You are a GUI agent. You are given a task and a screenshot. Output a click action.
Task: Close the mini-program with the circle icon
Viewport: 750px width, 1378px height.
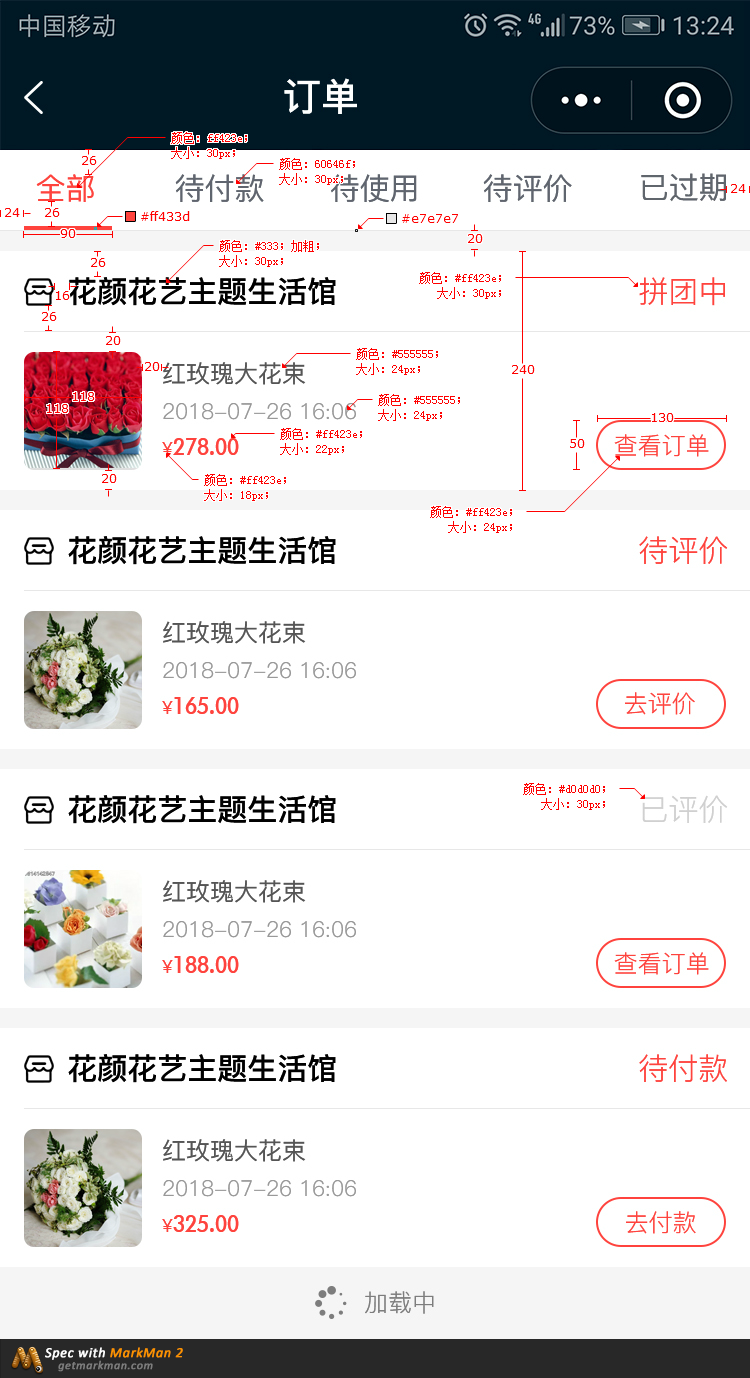click(x=682, y=100)
